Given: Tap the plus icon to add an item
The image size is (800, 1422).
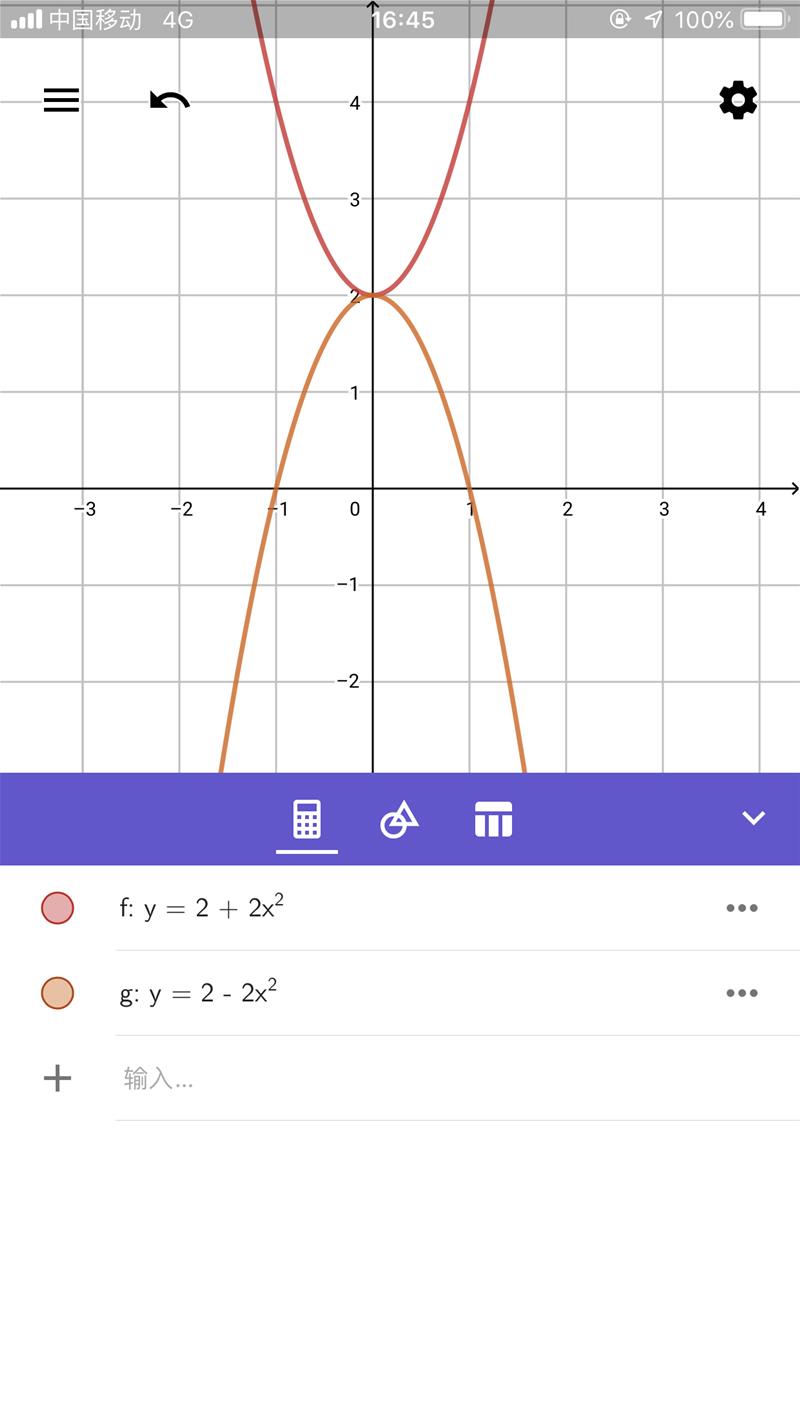Looking at the screenshot, I should 57,1078.
